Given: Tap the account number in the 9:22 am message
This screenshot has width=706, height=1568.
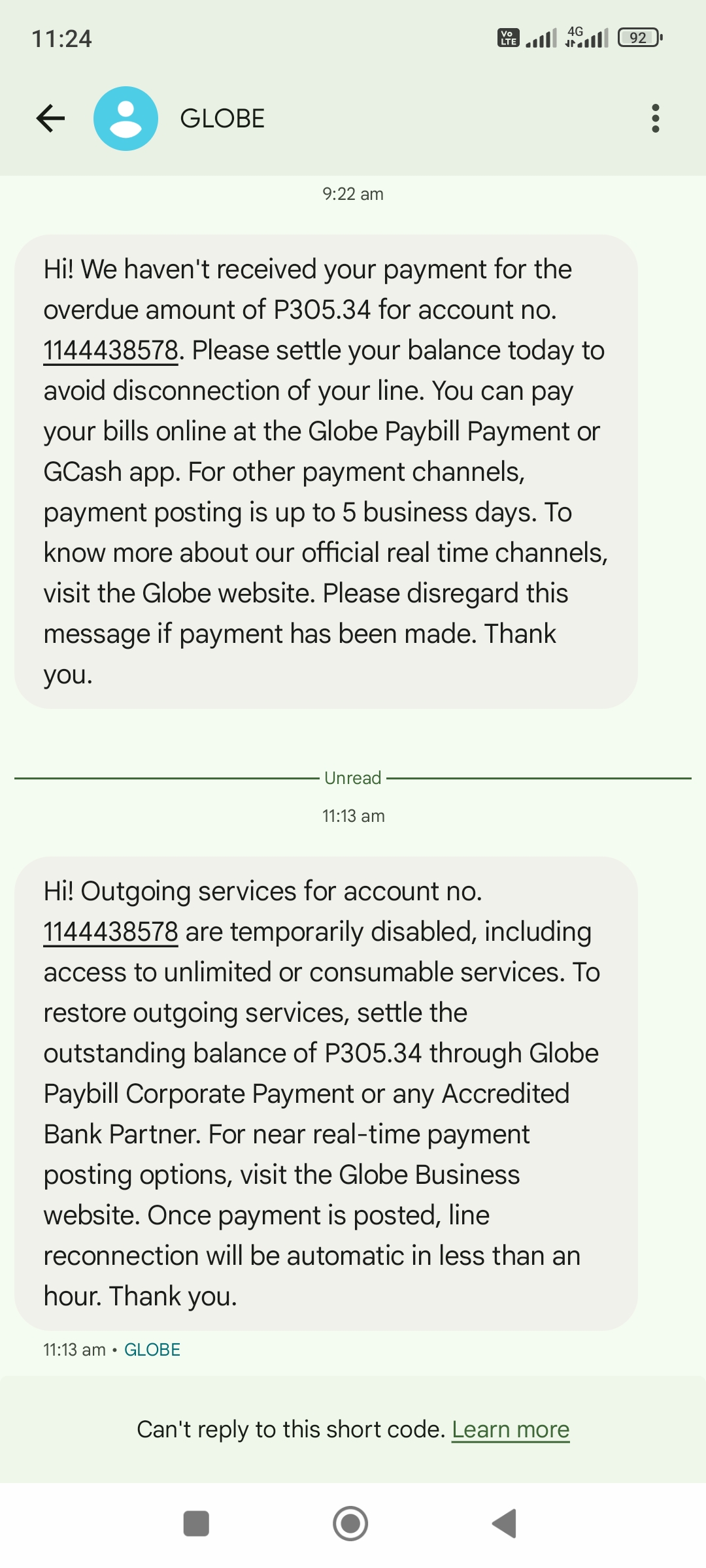Looking at the screenshot, I should pos(110,351).
